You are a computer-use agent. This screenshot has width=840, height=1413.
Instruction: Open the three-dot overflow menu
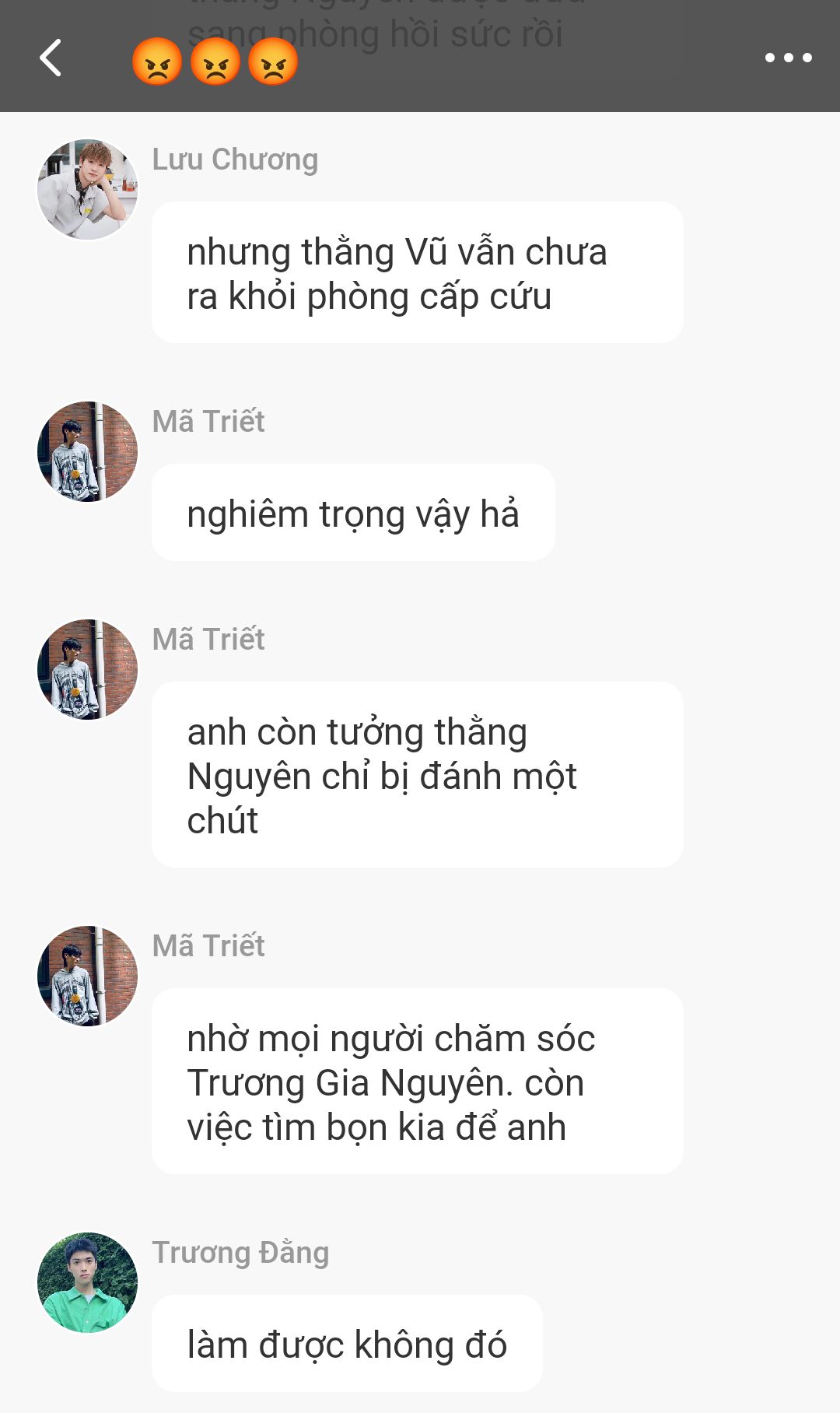(788, 58)
